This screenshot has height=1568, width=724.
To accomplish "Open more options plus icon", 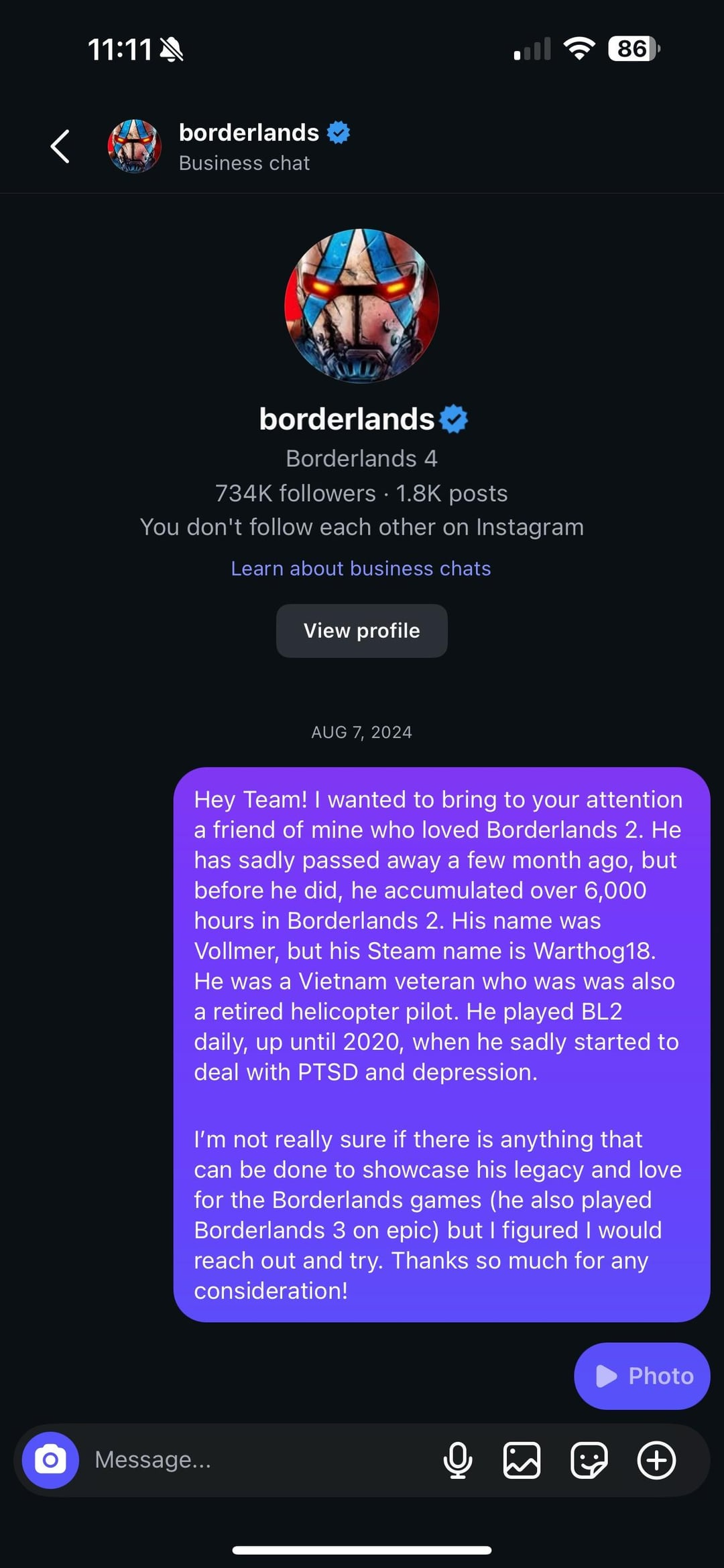I will [x=656, y=1460].
